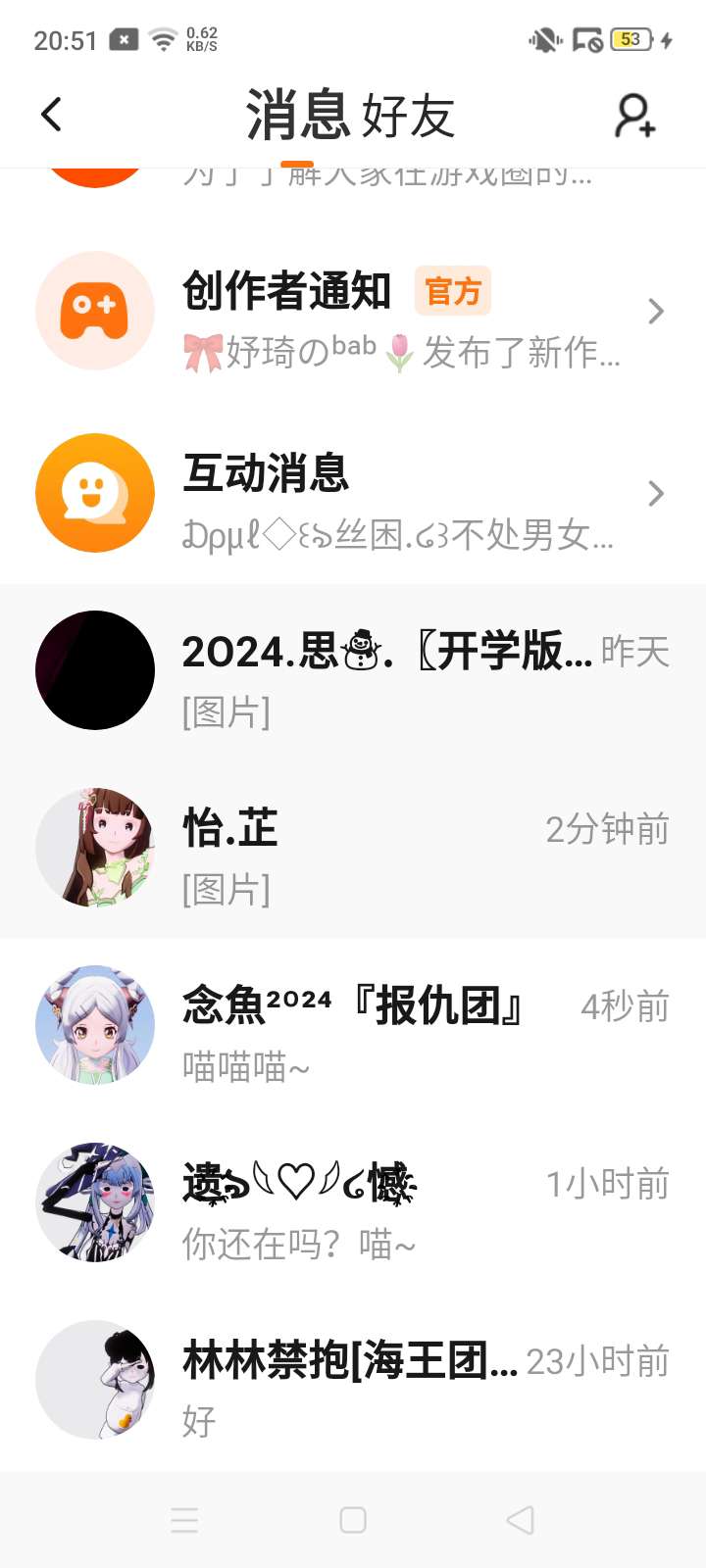Open the chat with 林林禁抱[海王团
The height and width of the screenshot is (1568, 706).
[353, 1381]
